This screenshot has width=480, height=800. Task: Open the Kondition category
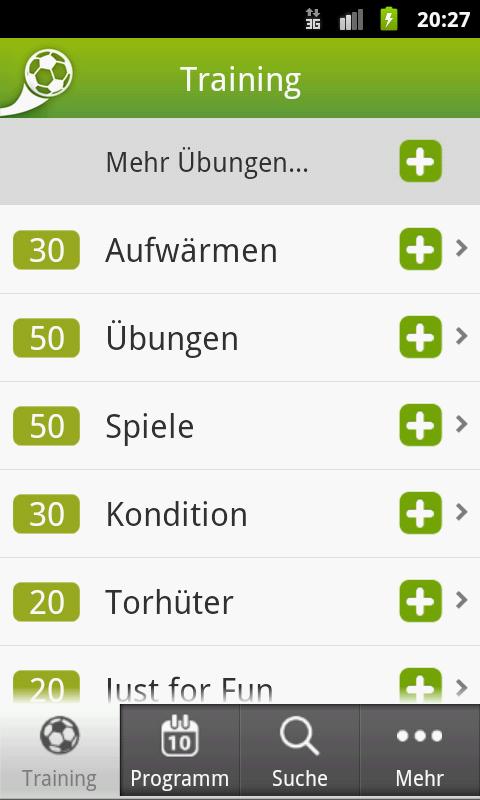point(240,513)
